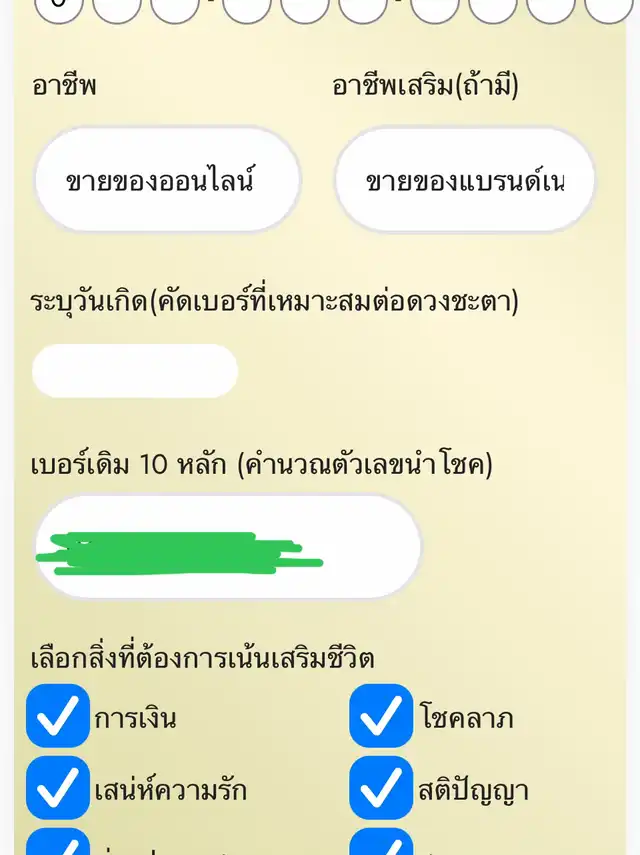The image size is (640, 855).
Task: Uncheck the สติปัญญา checkbox
Action: click(x=381, y=789)
